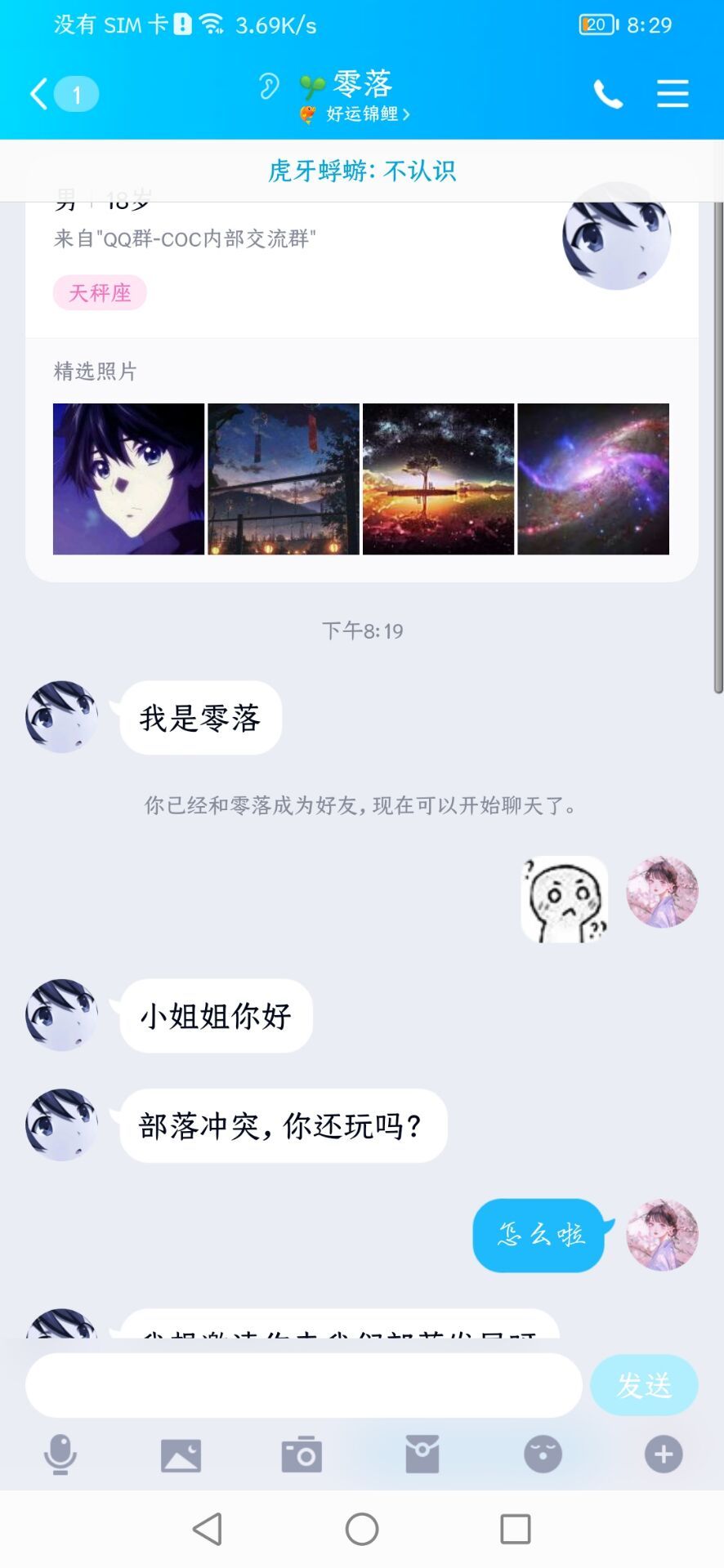
Task: Open the tree reflection featured photo
Action: point(438,479)
